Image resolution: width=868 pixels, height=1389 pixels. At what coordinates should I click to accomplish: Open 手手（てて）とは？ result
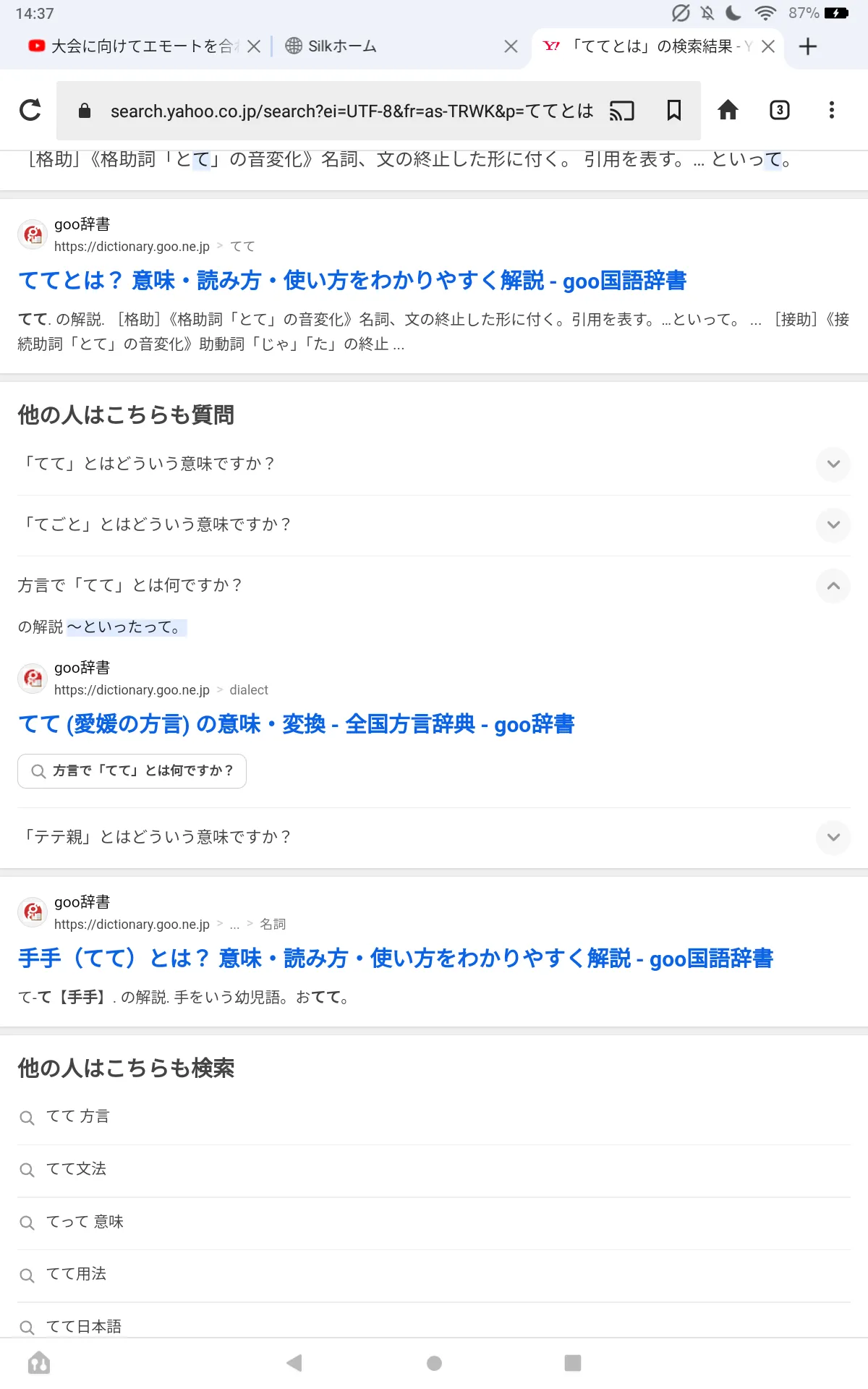point(396,959)
